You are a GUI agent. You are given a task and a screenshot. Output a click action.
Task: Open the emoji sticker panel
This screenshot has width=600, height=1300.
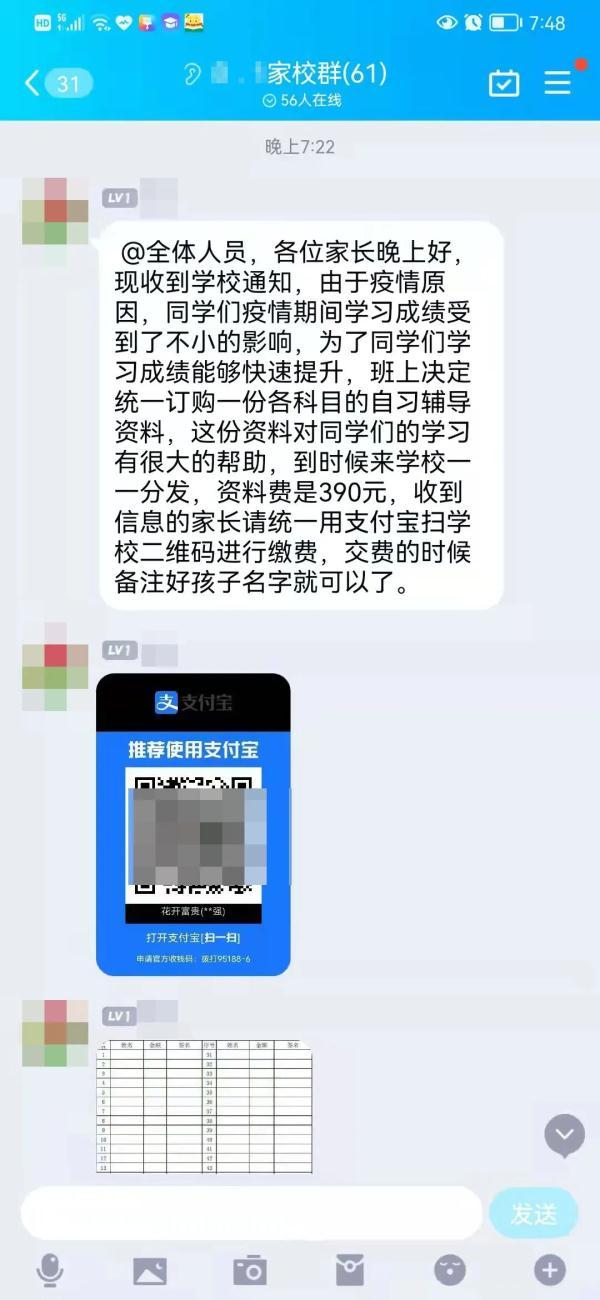[x=450, y=1271]
